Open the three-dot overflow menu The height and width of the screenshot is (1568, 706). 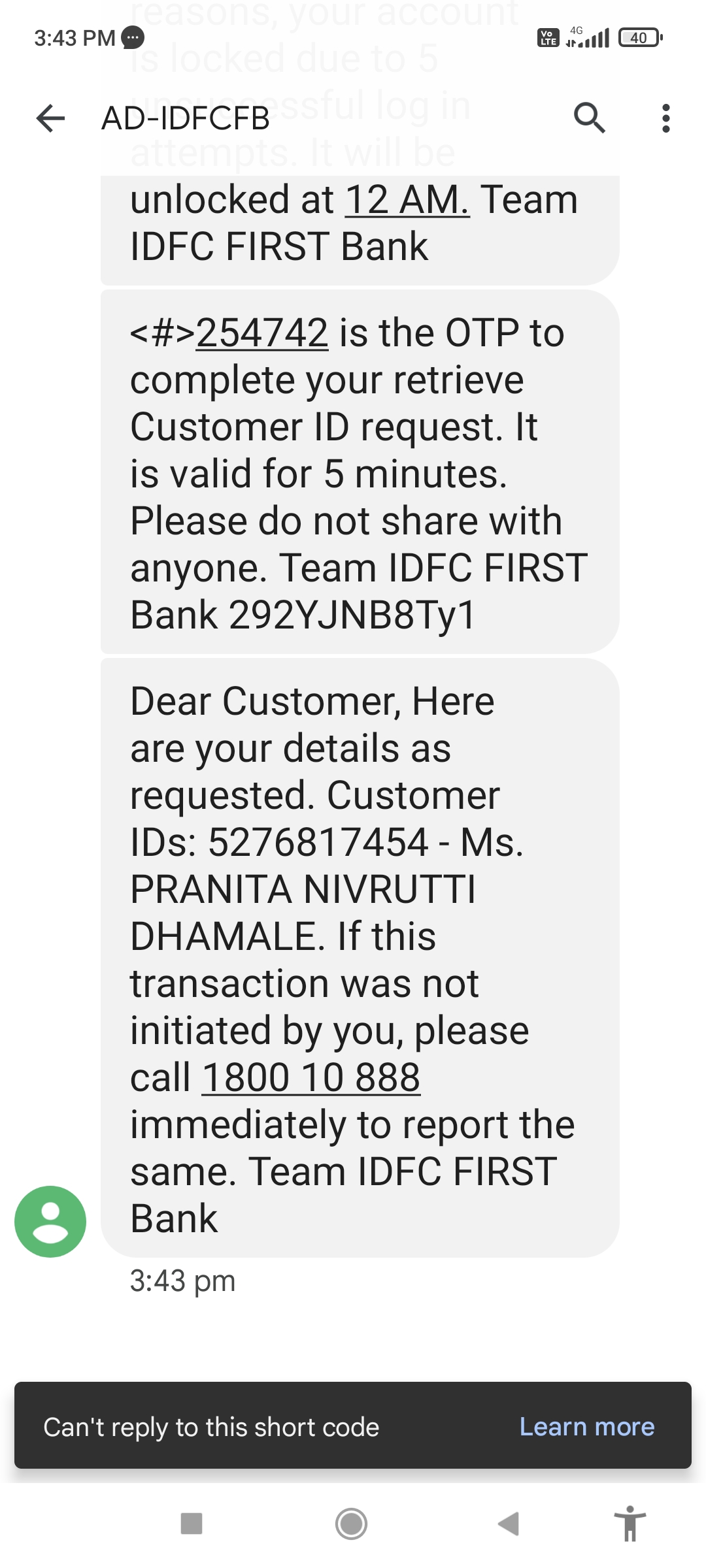click(665, 118)
